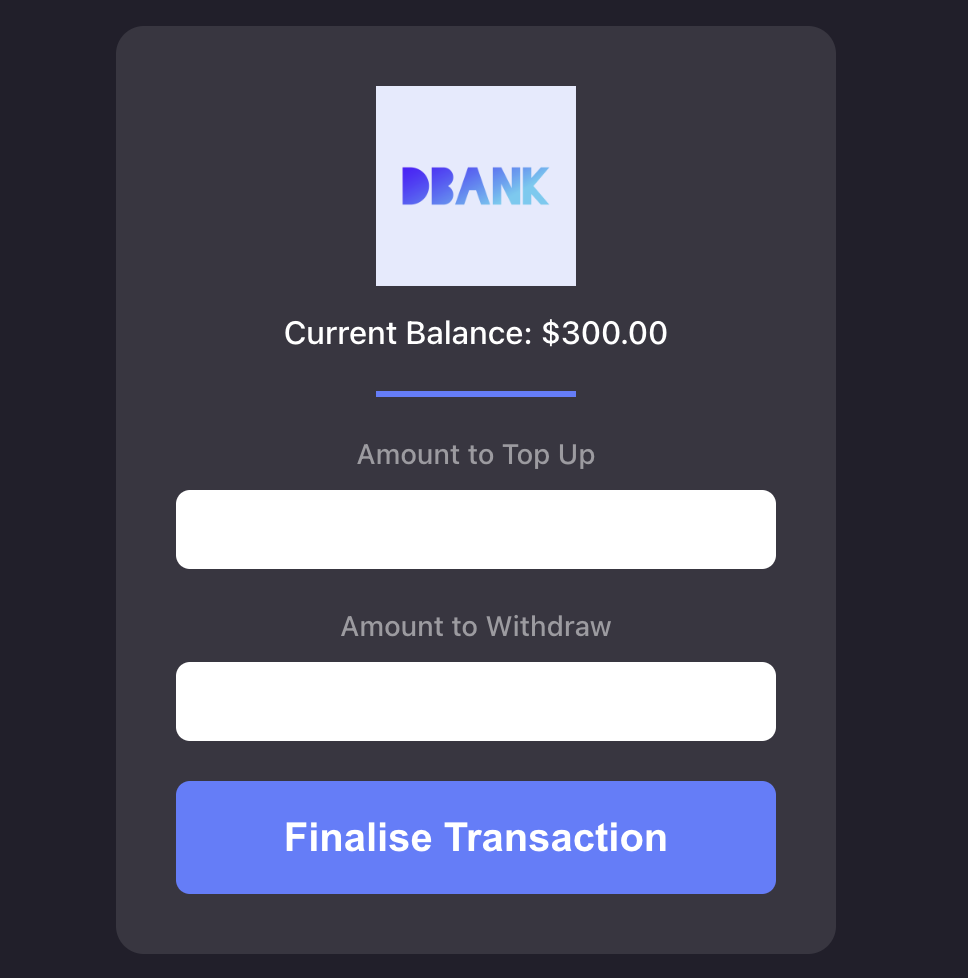Screen dimensions: 968x978
Task: Select the Amount to Withdraw field
Action: coord(475,701)
